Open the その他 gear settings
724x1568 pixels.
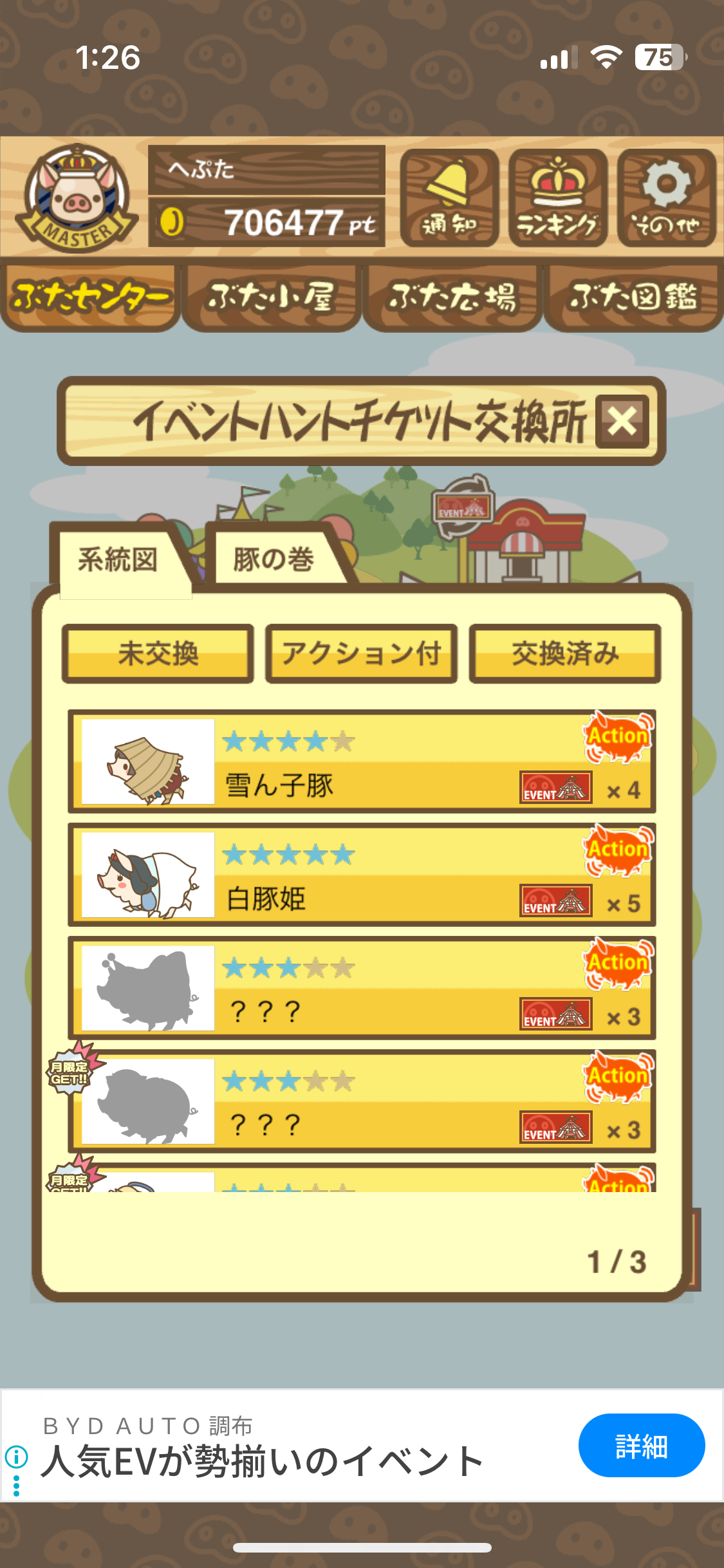666,198
